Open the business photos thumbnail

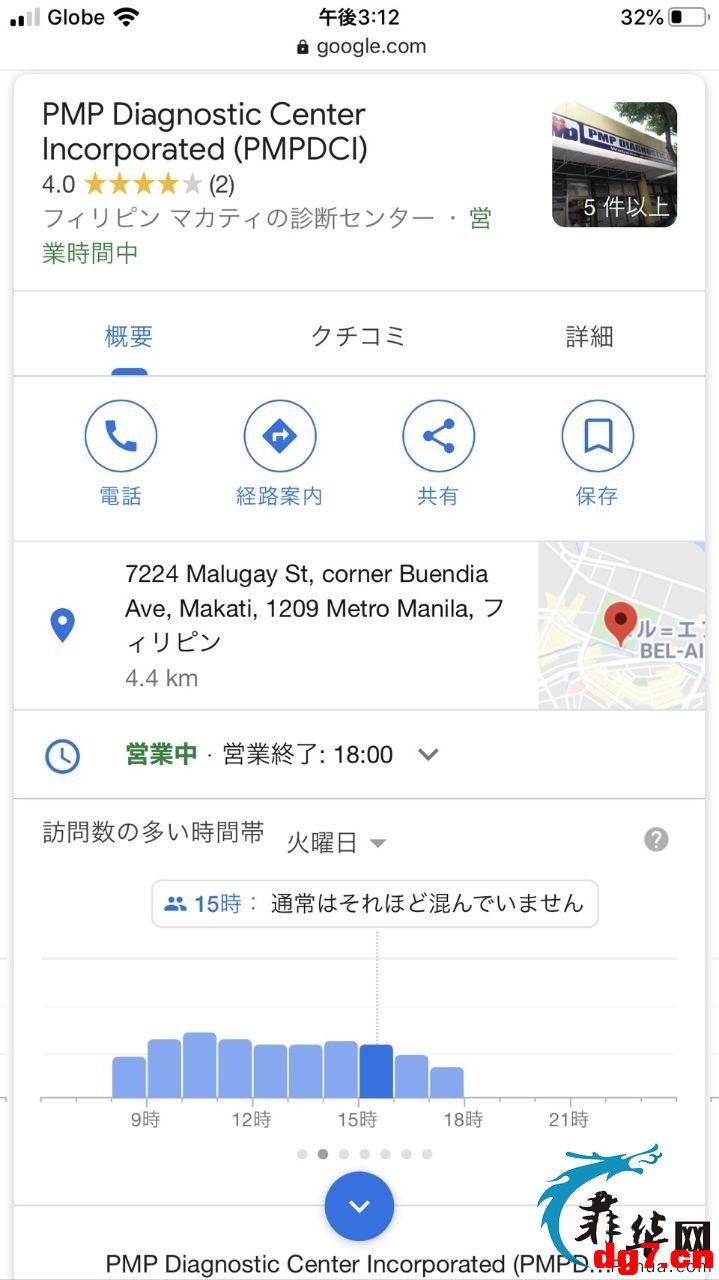pyautogui.click(x=614, y=165)
